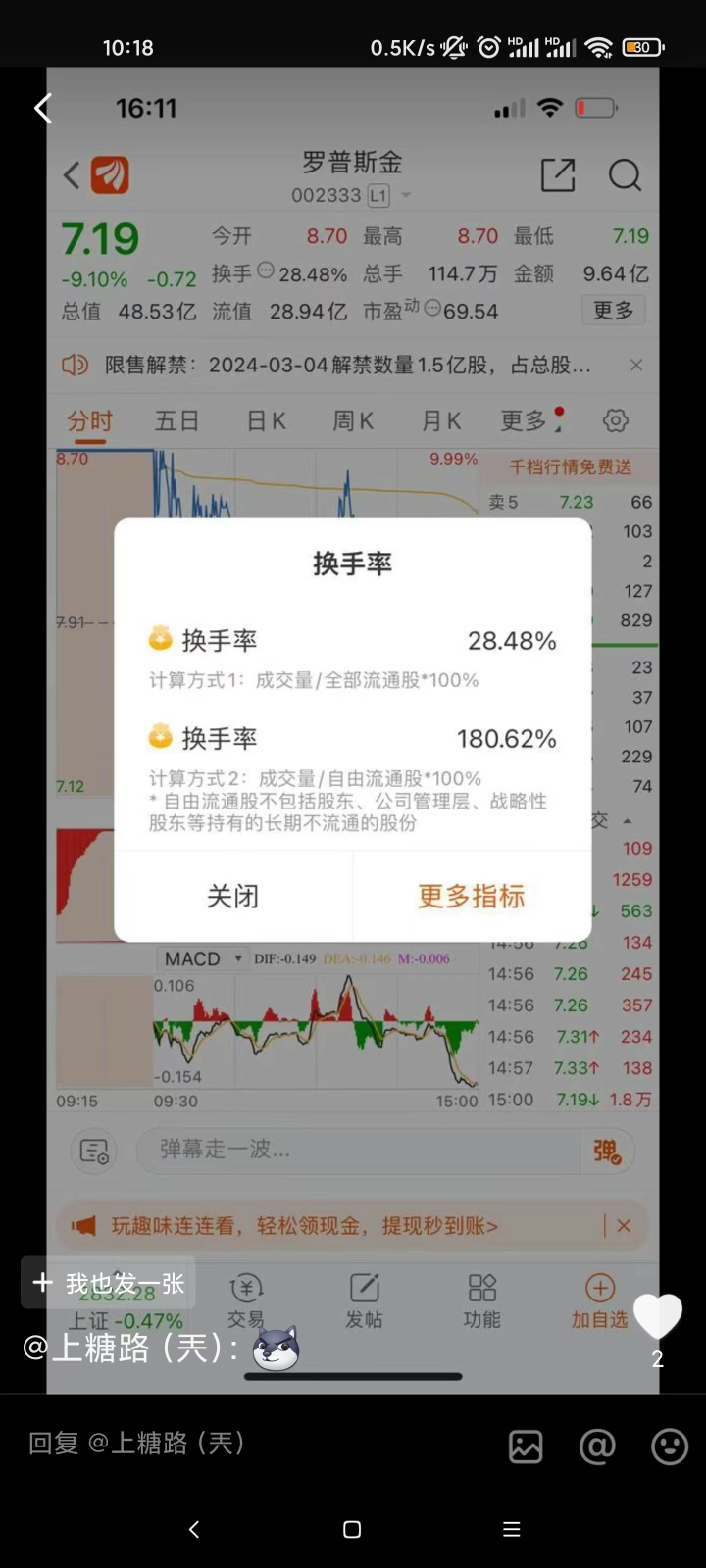
Task: Tap the system back button
Action: (x=194, y=1529)
